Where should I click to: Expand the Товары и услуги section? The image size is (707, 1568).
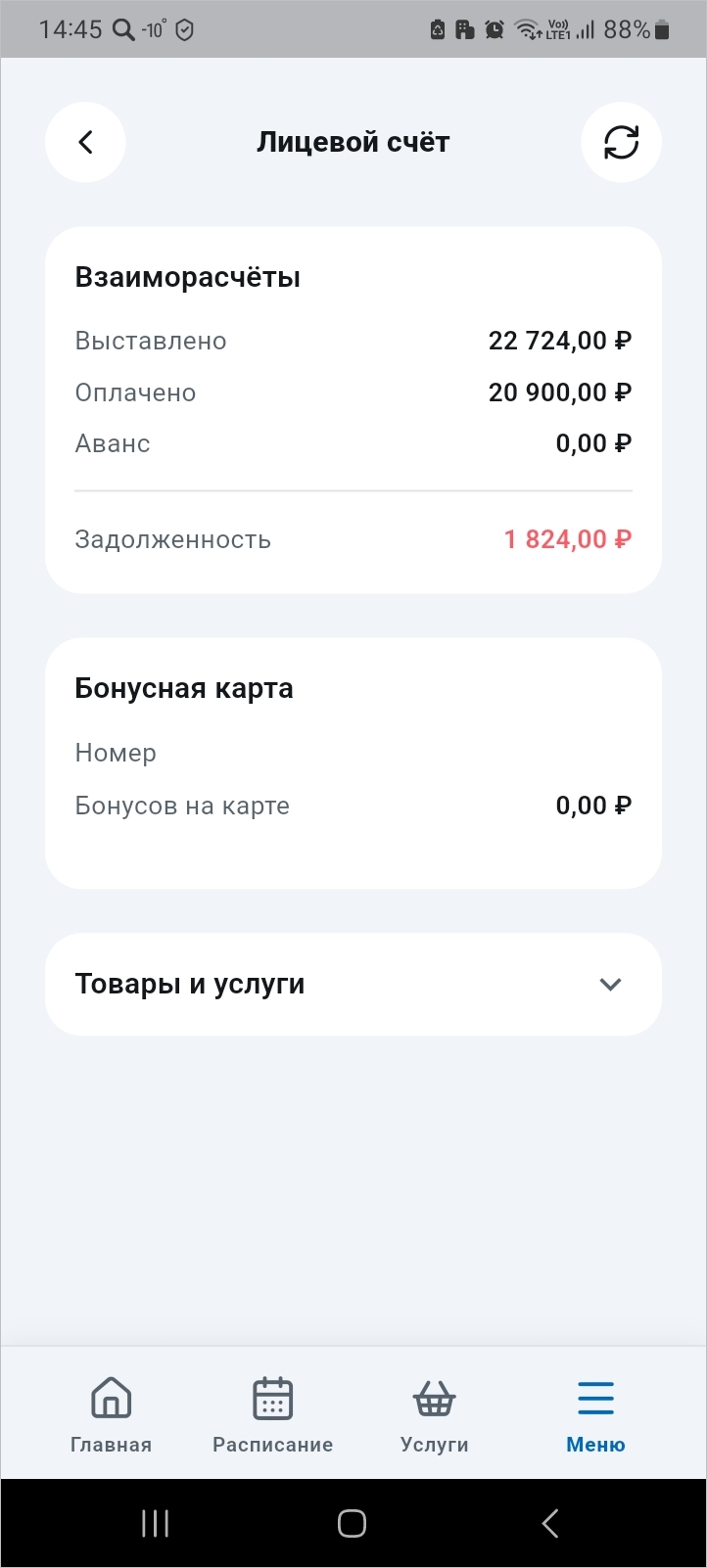click(x=610, y=985)
